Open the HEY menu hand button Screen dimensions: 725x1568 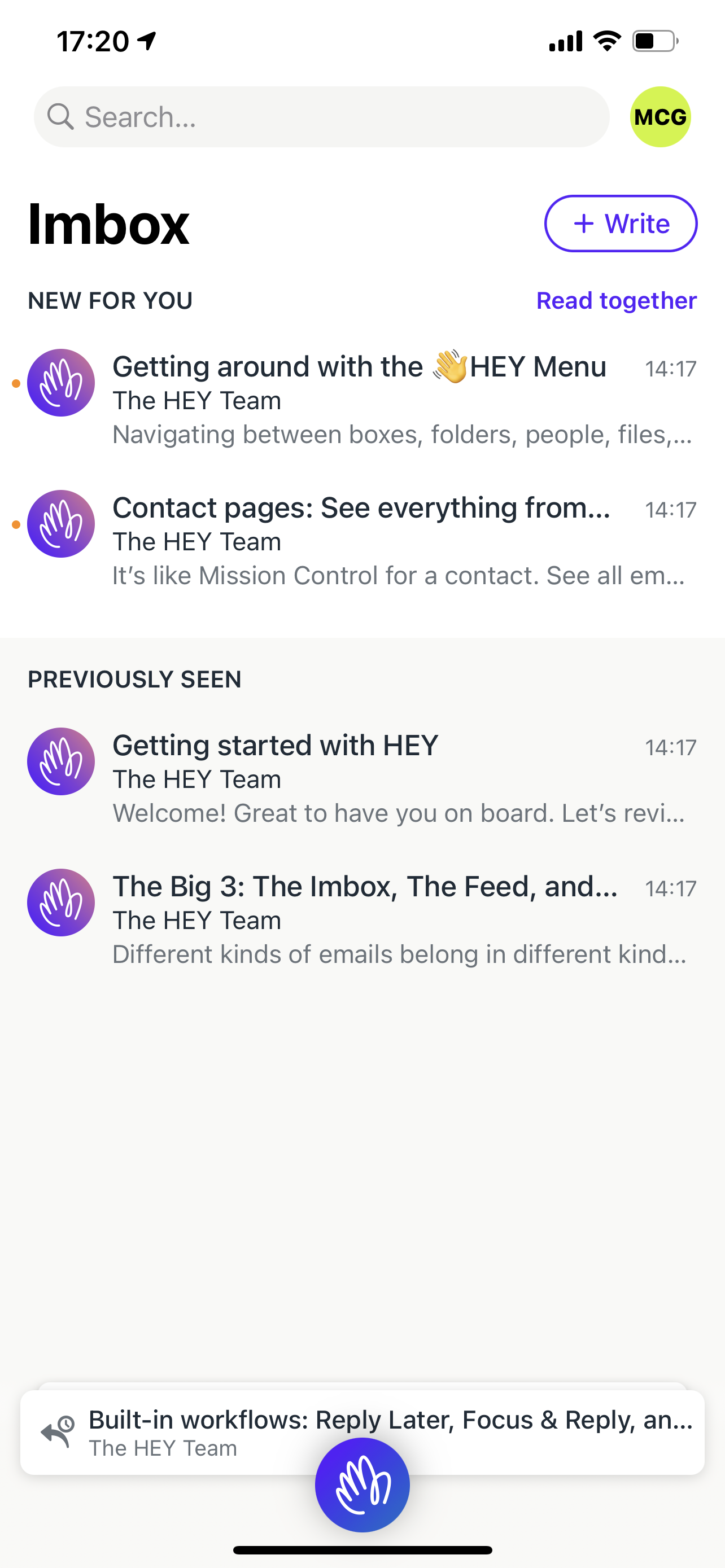coord(362,1484)
